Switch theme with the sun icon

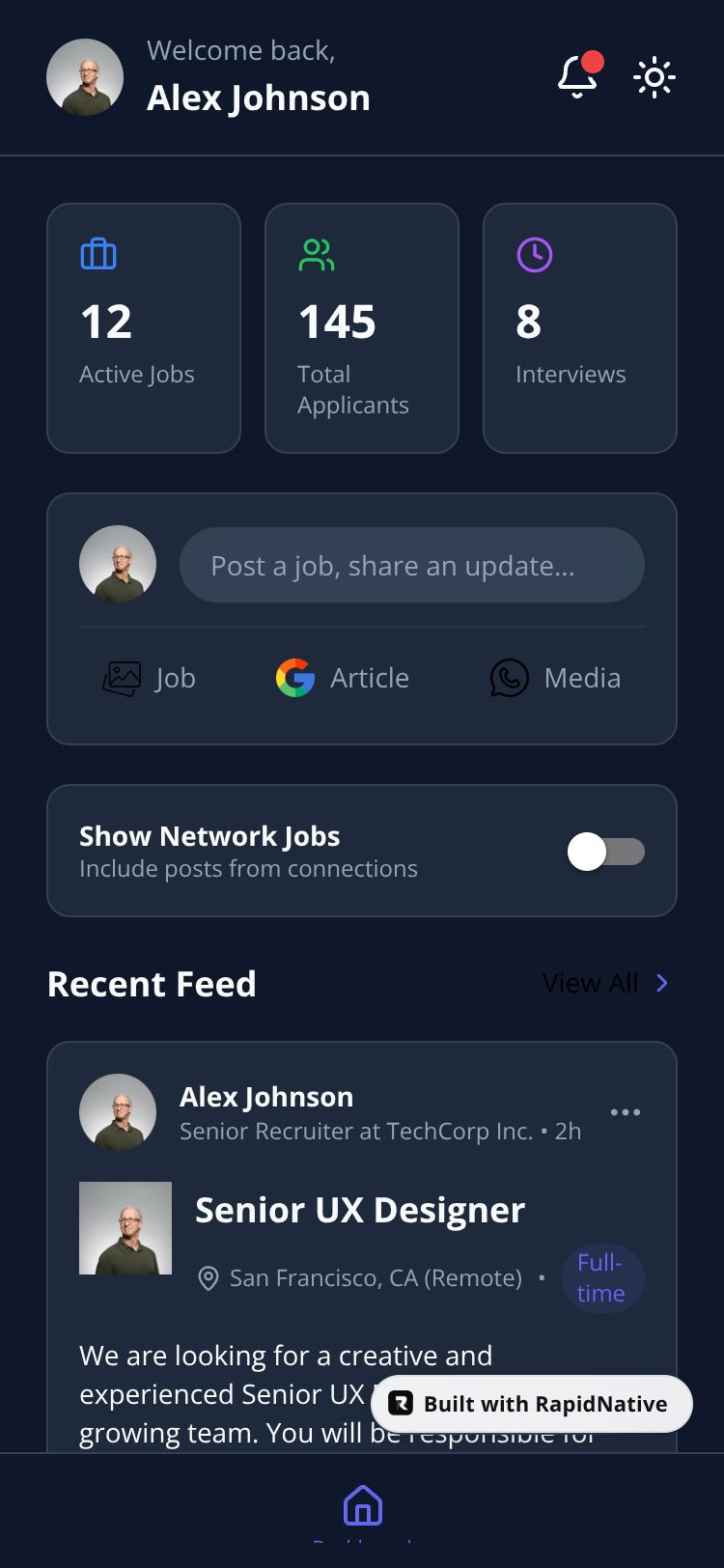(x=654, y=77)
